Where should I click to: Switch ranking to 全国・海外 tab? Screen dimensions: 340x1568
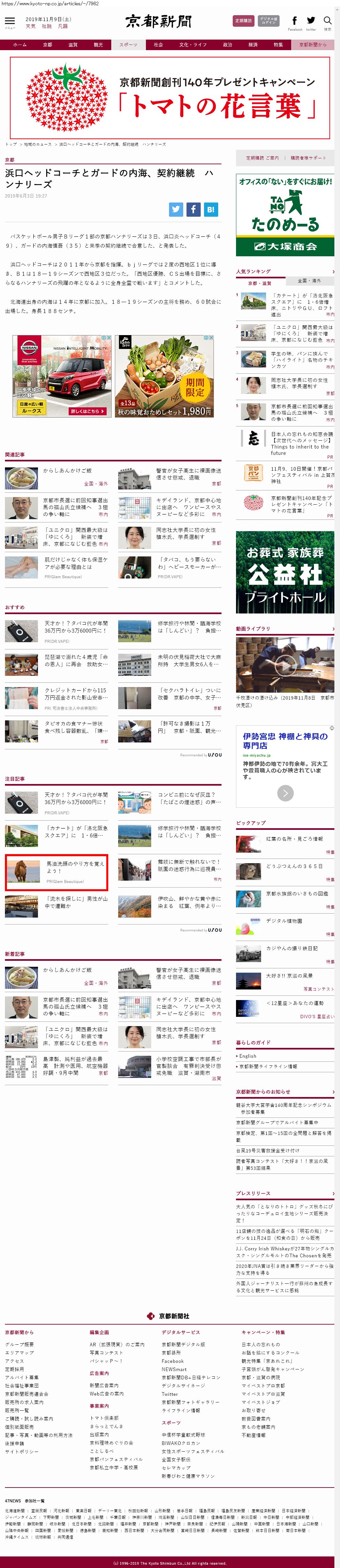[x=309, y=281]
